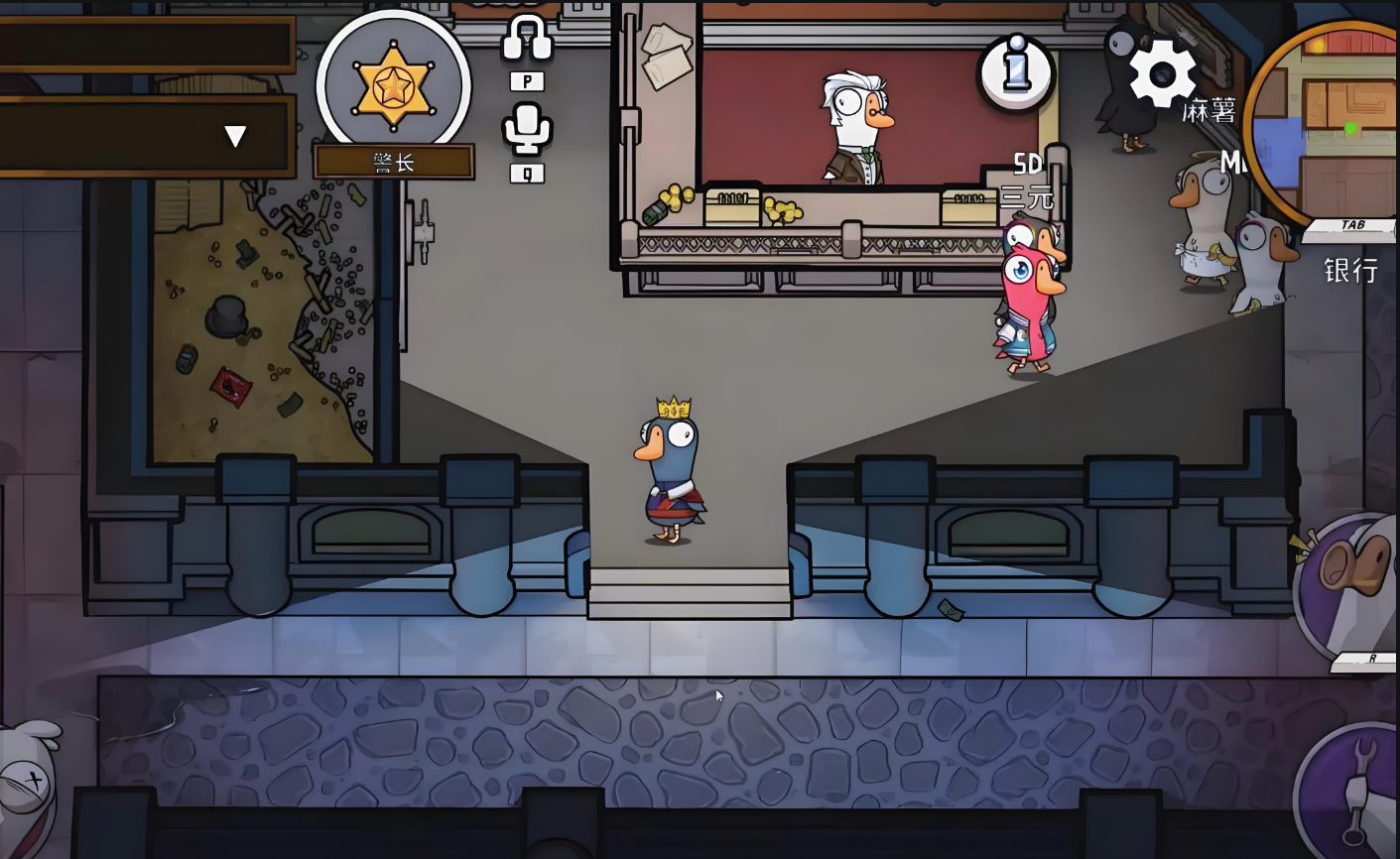
Task: Tap the info icon
Action: pos(1015,71)
